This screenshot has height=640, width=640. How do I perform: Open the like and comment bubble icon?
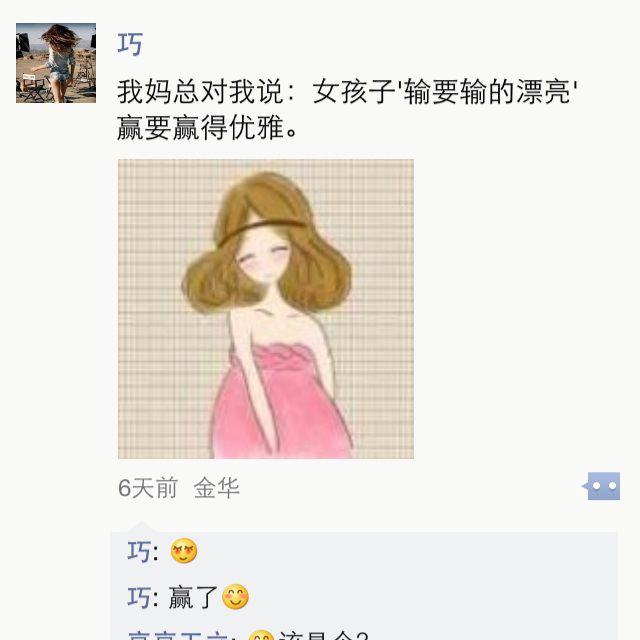pyautogui.click(x=602, y=487)
